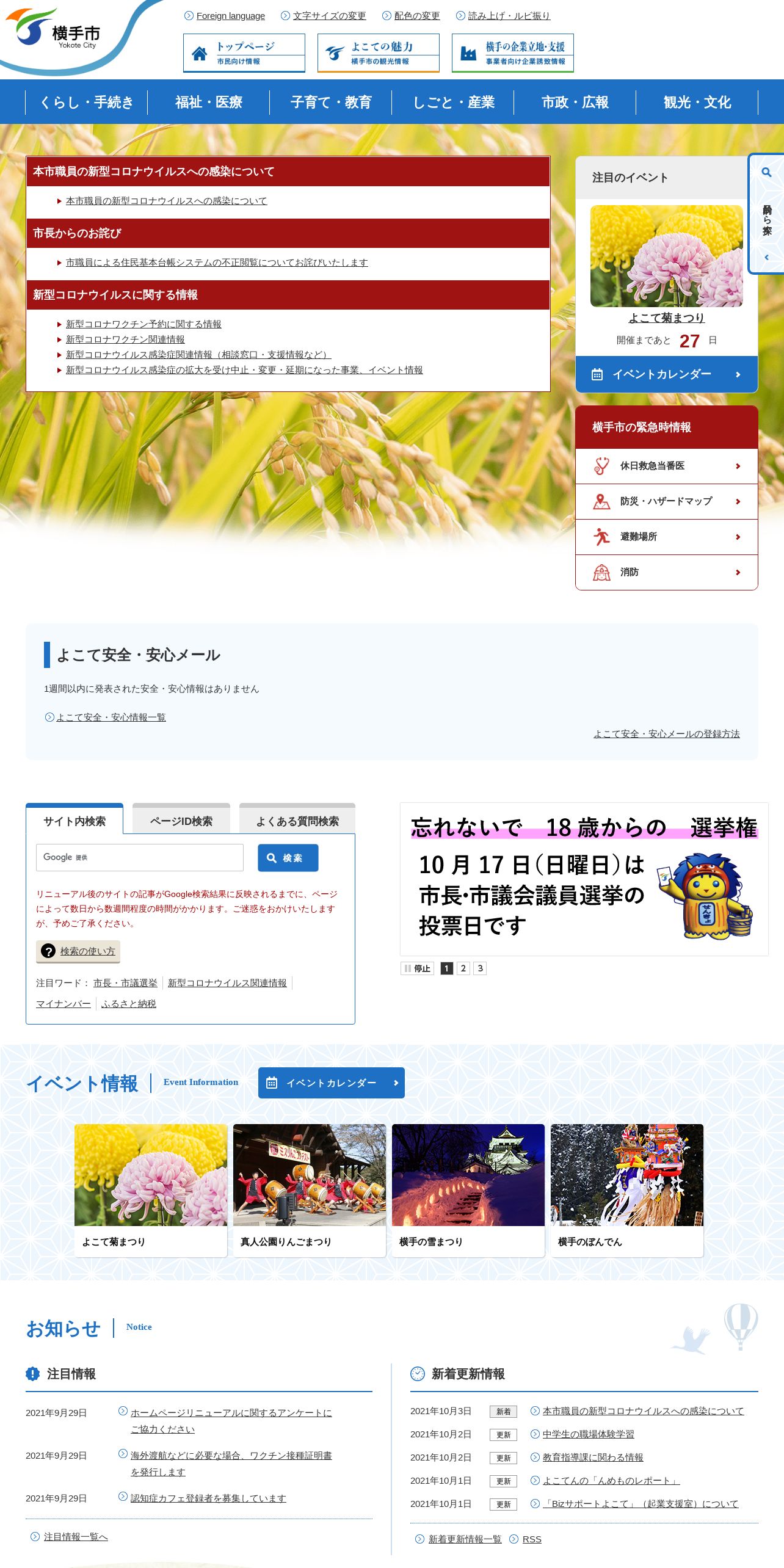784x1568 pixels.
Task: Stop the banner slideshow with 停止
Action: click(417, 968)
